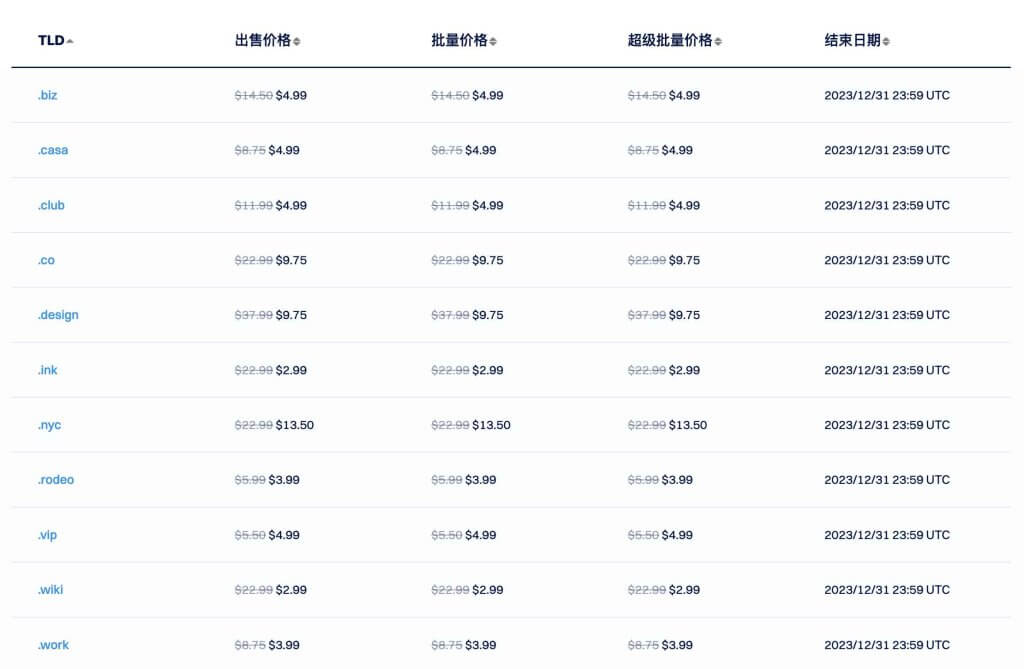This screenshot has width=1024, height=669.
Task: Open the .rodeo domain link
Action: tap(56, 481)
